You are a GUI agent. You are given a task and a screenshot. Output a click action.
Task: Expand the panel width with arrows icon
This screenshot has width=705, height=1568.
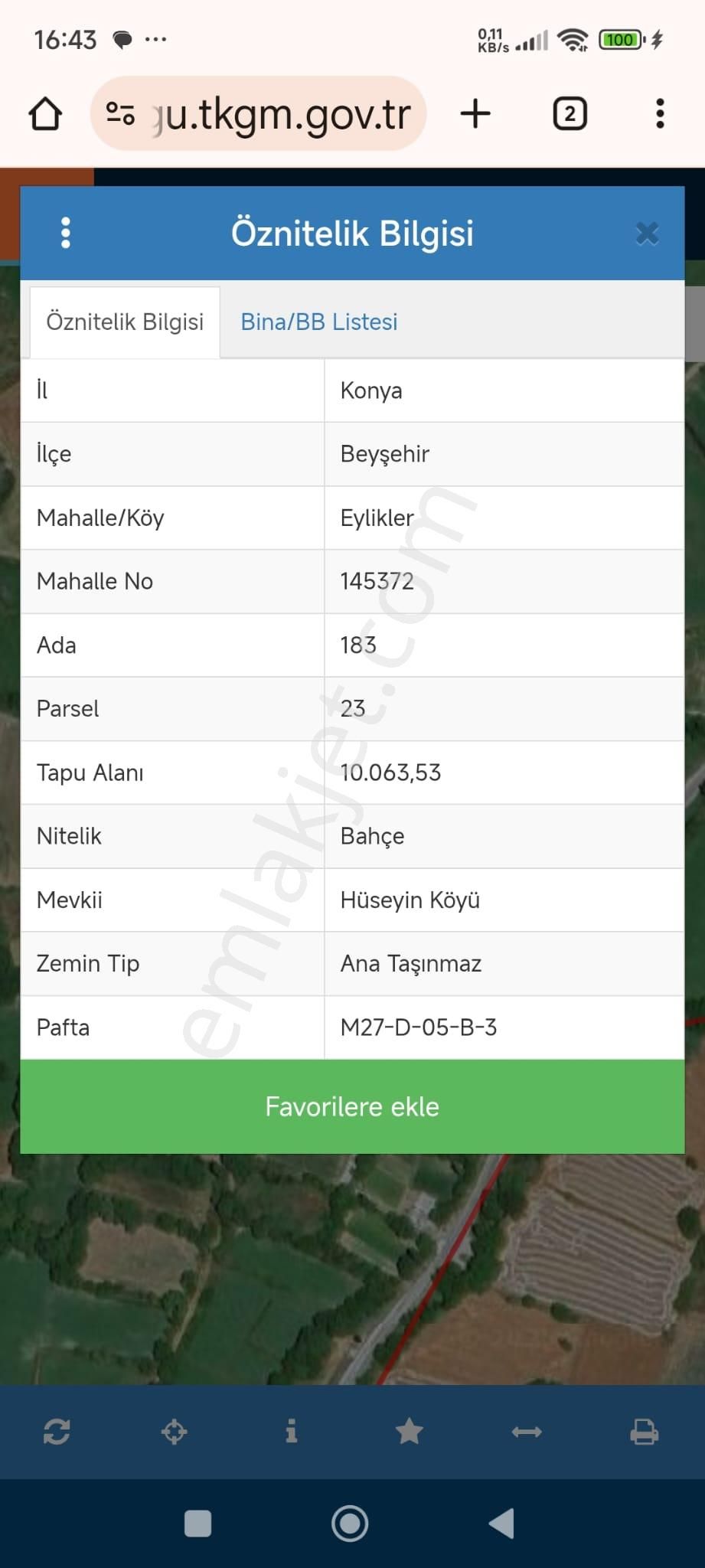pyautogui.click(x=527, y=1430)
